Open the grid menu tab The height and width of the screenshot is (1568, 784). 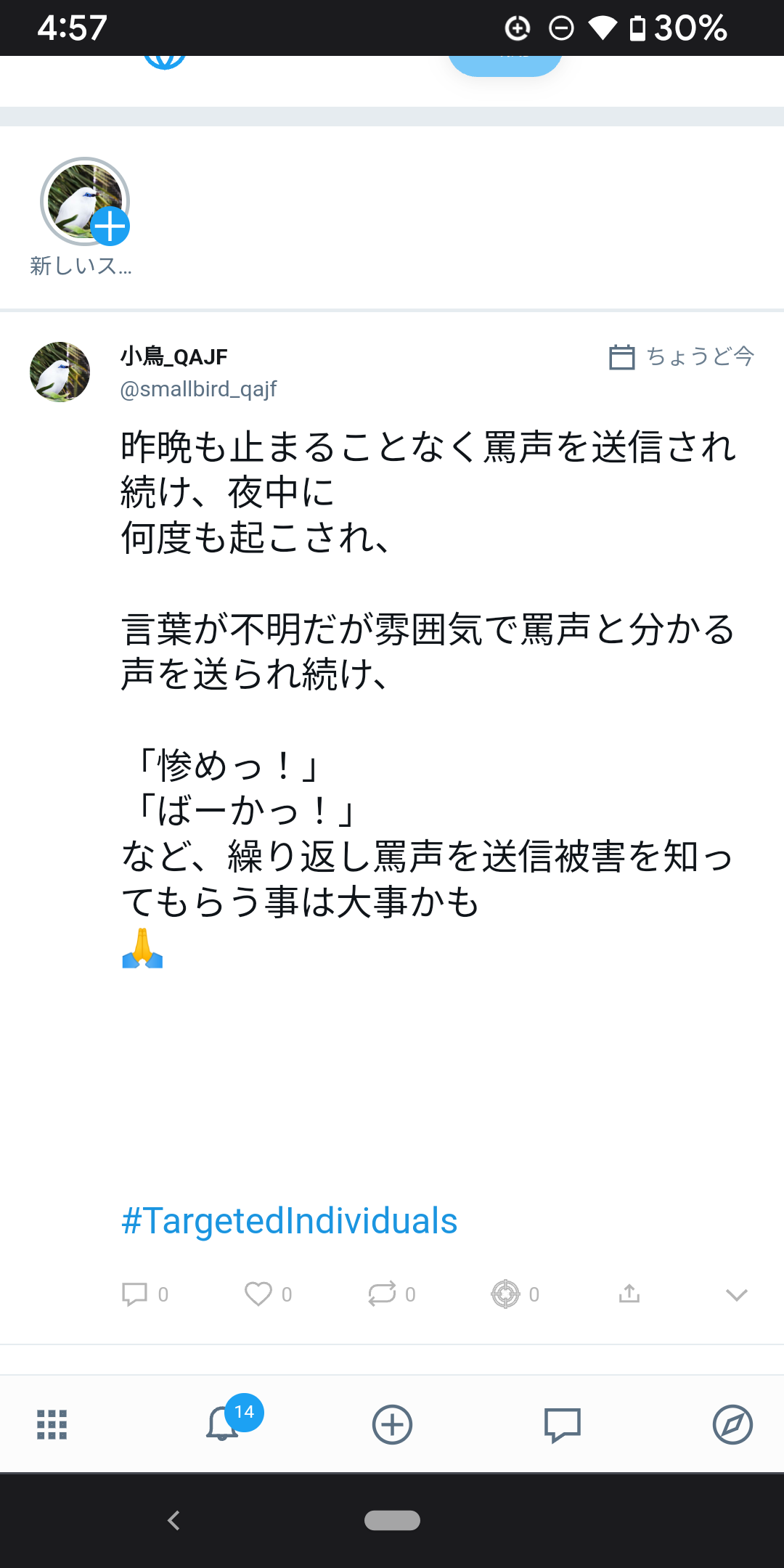click(x=52, y=1424)
